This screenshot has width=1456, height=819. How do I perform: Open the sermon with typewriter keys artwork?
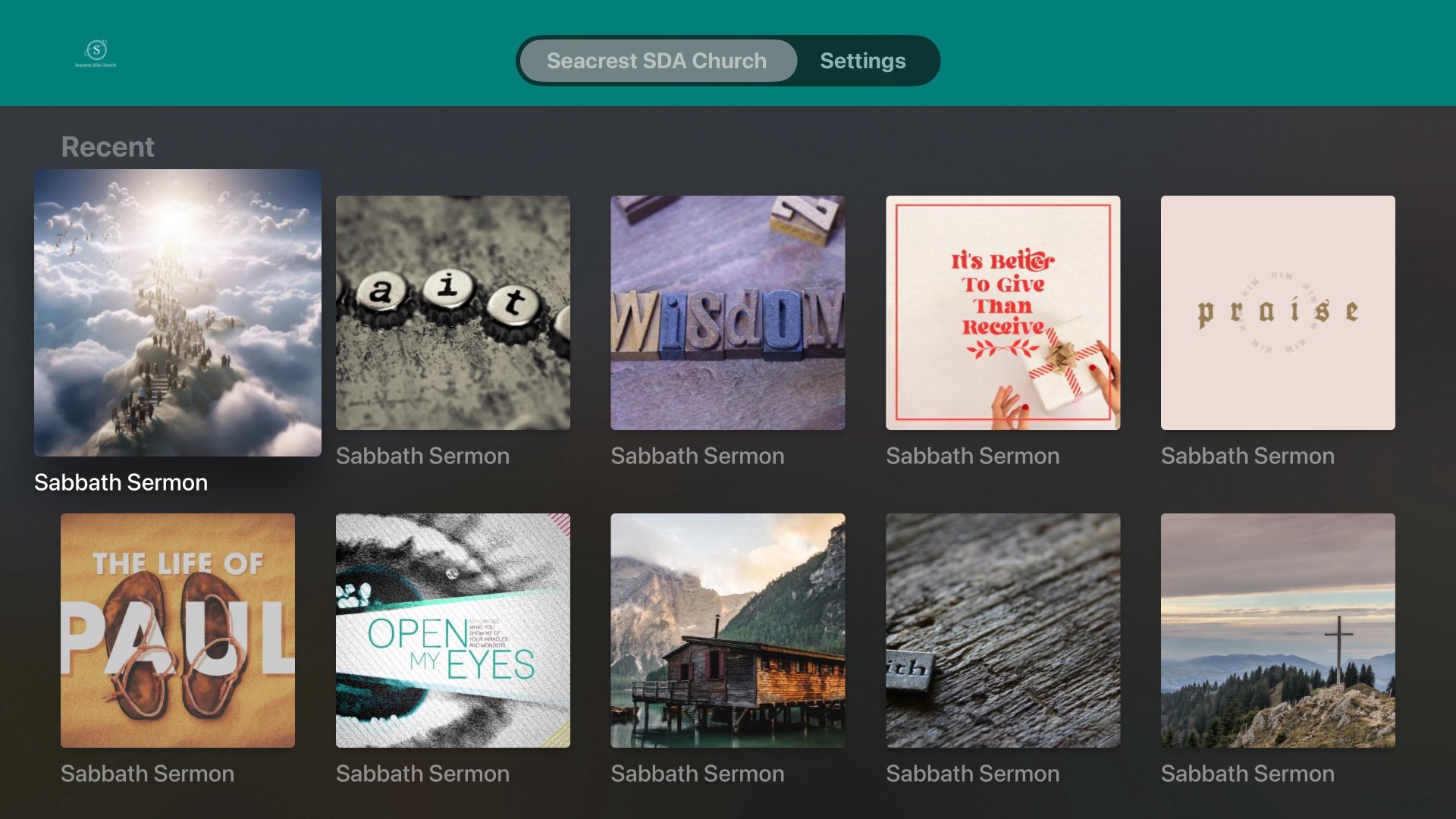(453, 312)
